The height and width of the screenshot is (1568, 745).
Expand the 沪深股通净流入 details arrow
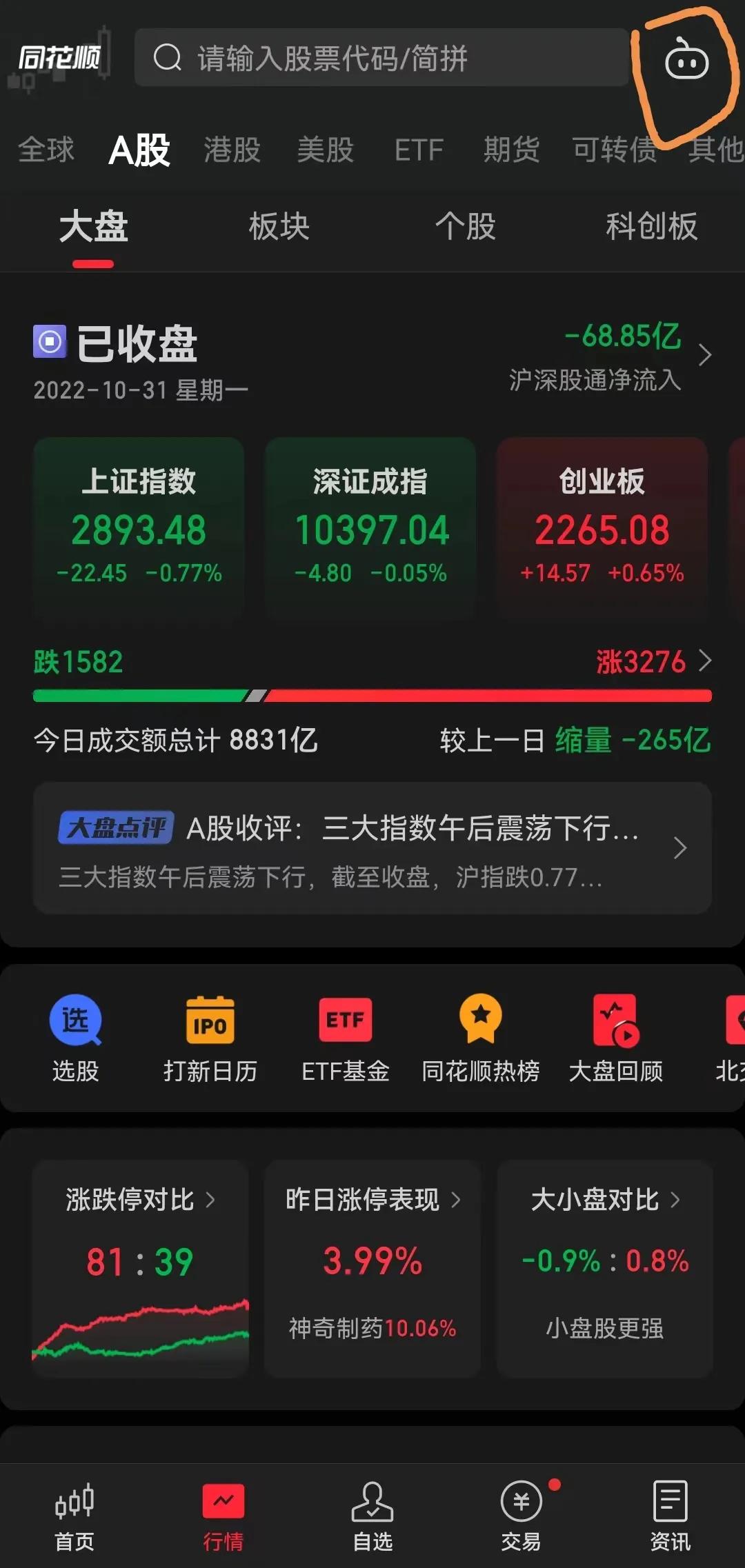(705, 355)
